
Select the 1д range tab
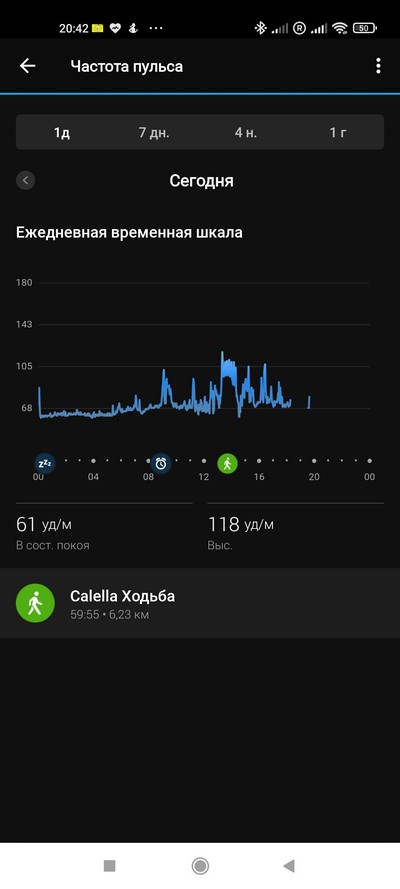click(x=62, y=133)
